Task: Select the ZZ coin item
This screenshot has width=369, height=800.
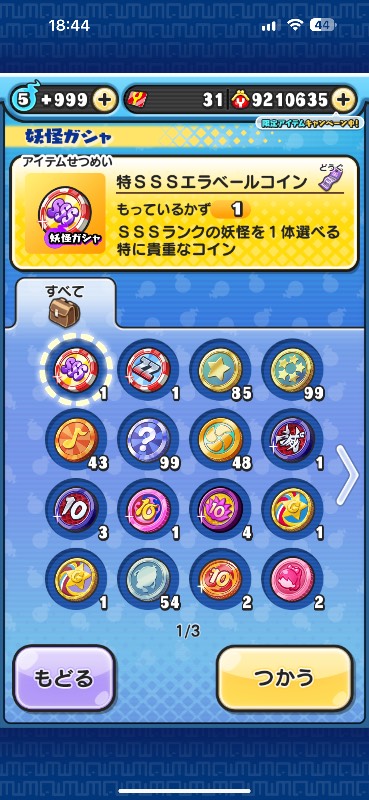Action: coord(148,369)
